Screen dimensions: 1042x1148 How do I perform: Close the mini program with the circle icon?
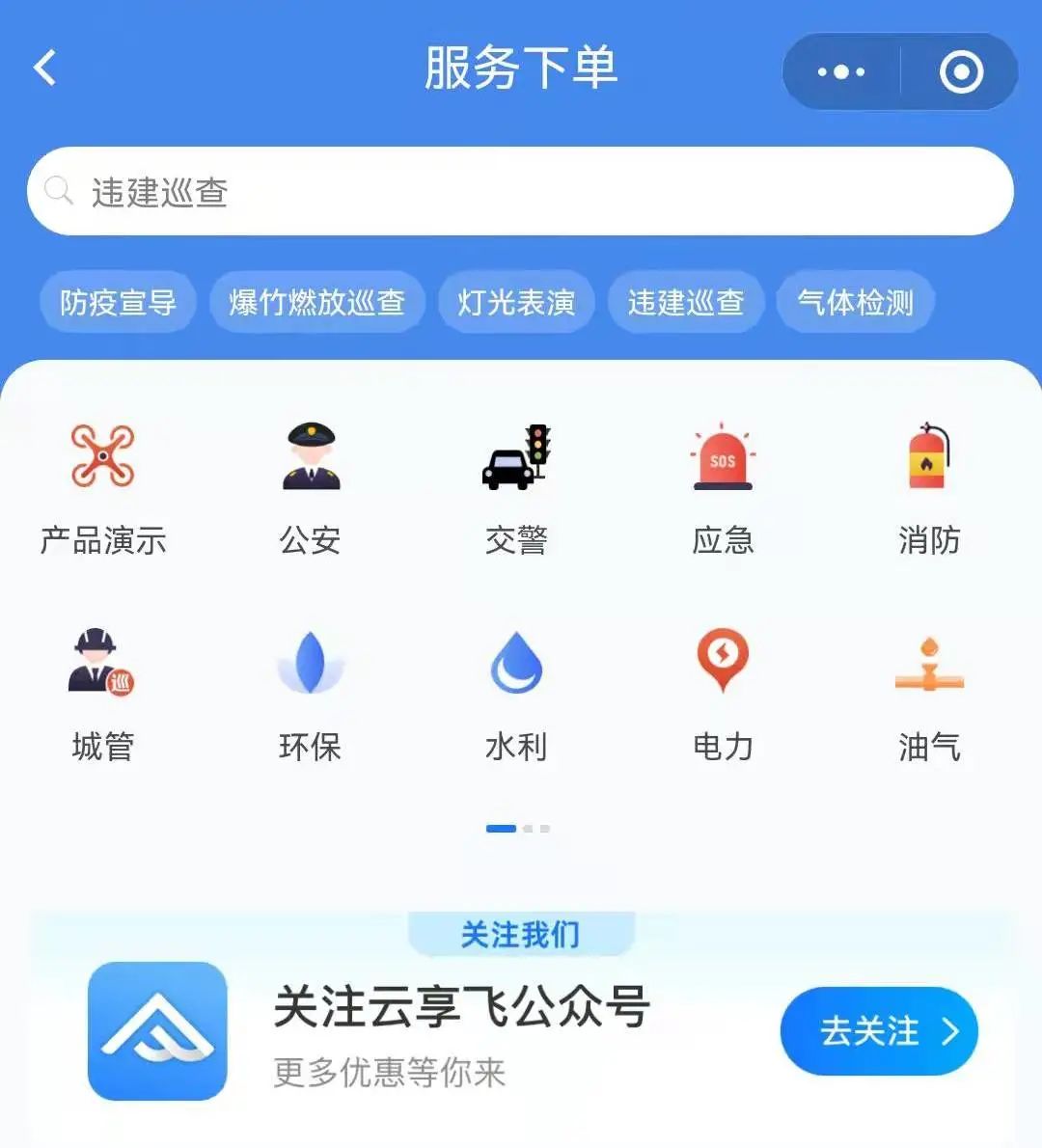(x=961, y=71)
